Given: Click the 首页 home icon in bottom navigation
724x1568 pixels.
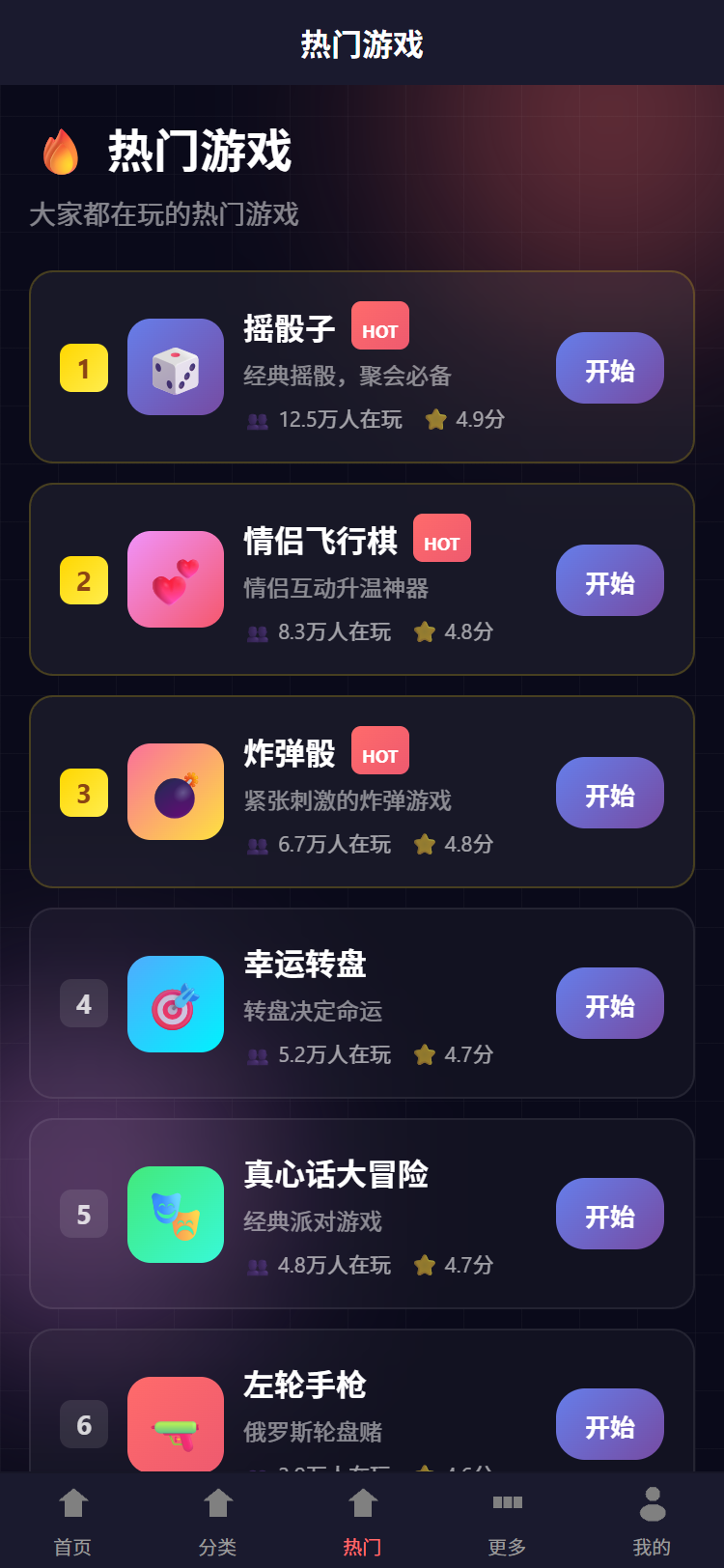Looking at the screenshot, I should coord(73,1504).
